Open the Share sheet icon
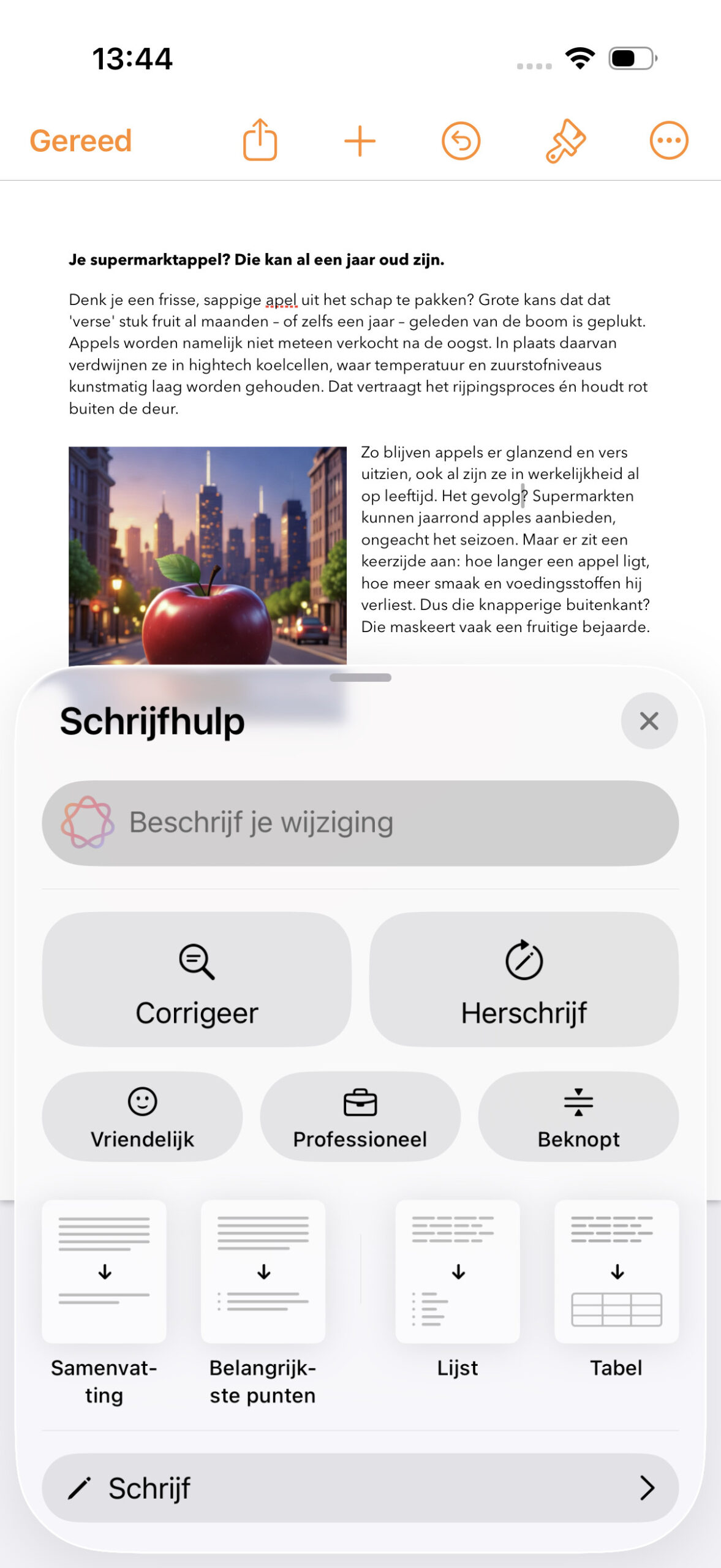The height and width of the screenshot is (1568, 721). [x=260, y=141]
